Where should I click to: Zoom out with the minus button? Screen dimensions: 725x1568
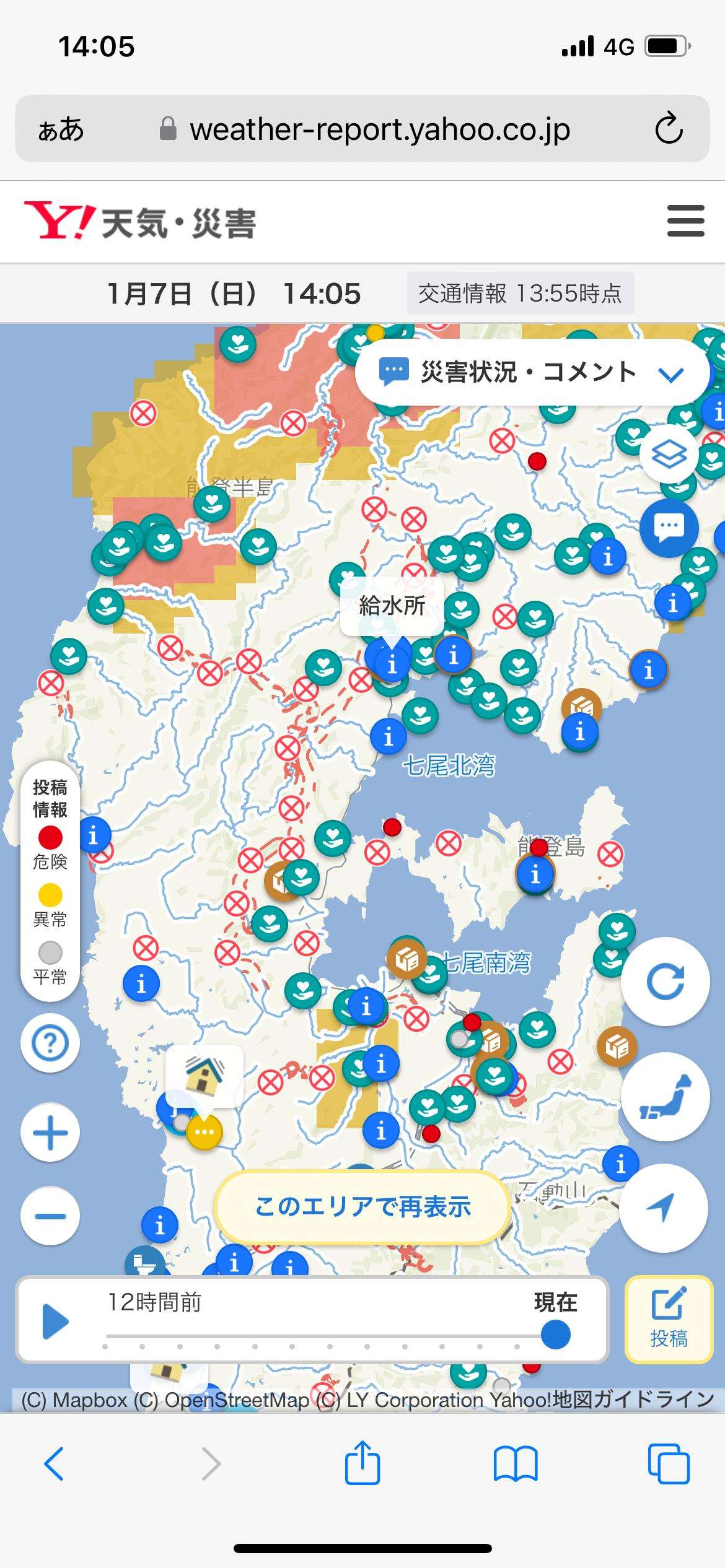(50, 1216)
